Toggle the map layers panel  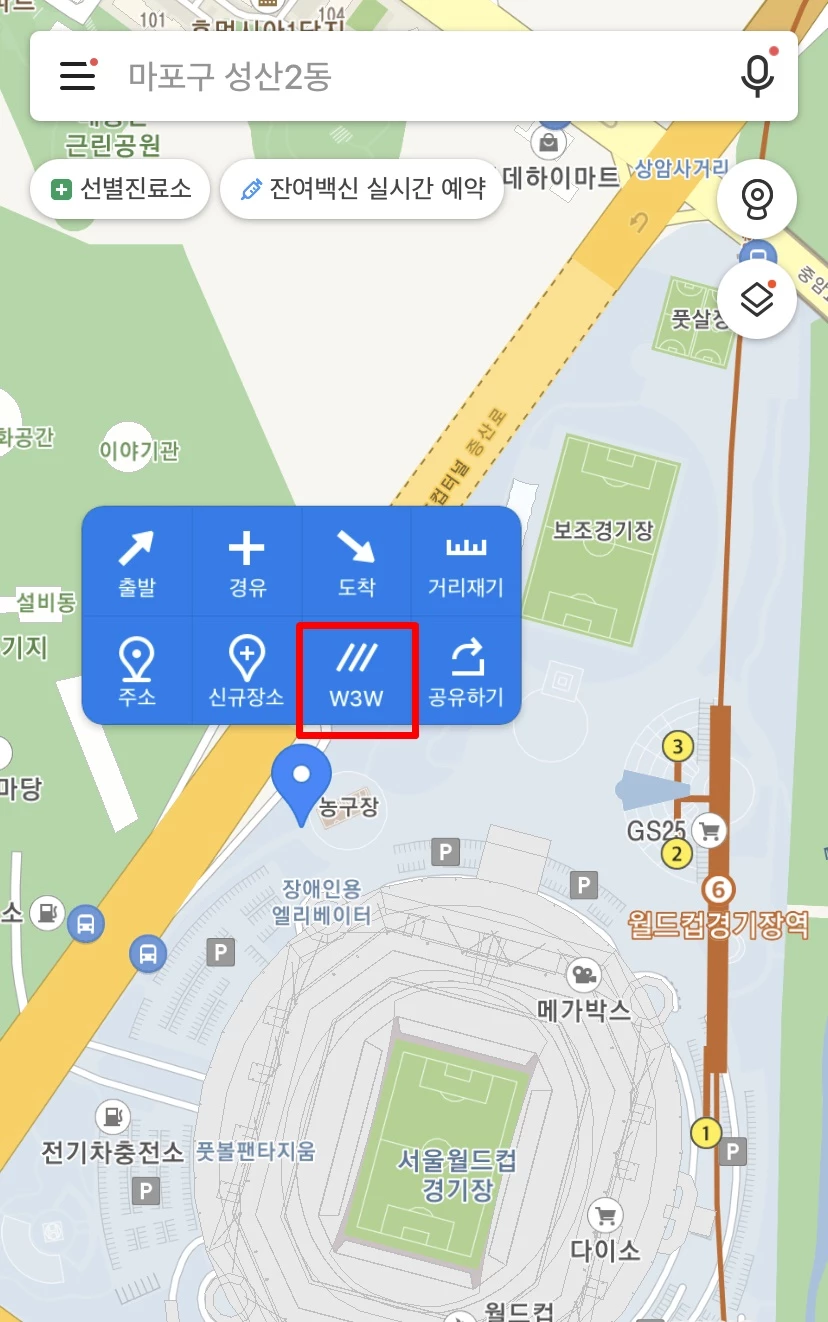(756, 298)
